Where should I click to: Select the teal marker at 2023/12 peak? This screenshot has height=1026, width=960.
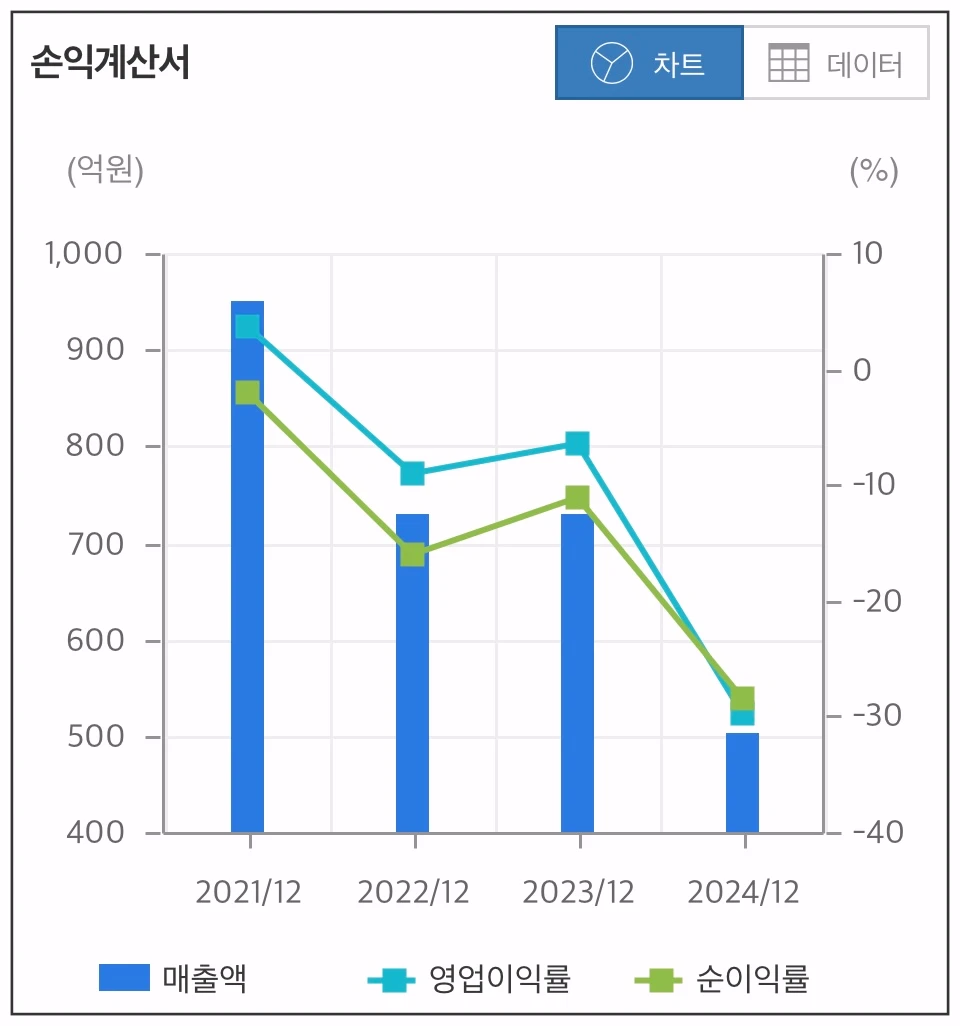[x=578, y=441]
